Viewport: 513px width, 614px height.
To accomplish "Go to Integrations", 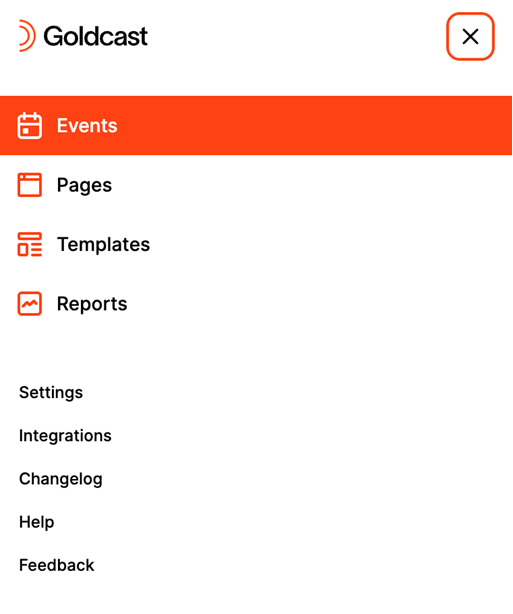I will 65,436.
